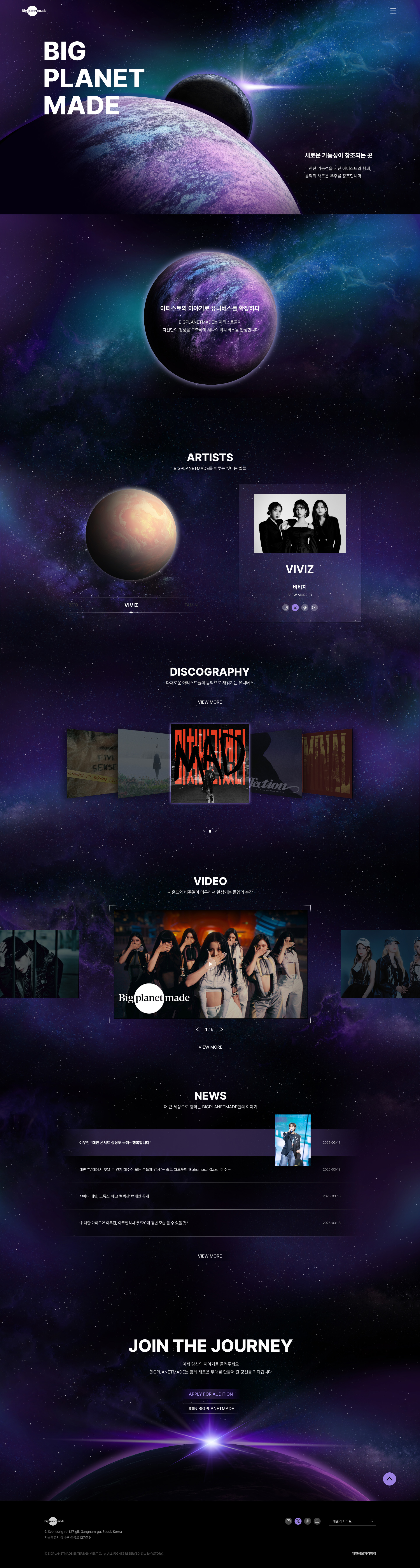Screen dimensions: 420x1568
Task: Open VIVIZ's Instagram from the artist card
Action: [285, 608]
